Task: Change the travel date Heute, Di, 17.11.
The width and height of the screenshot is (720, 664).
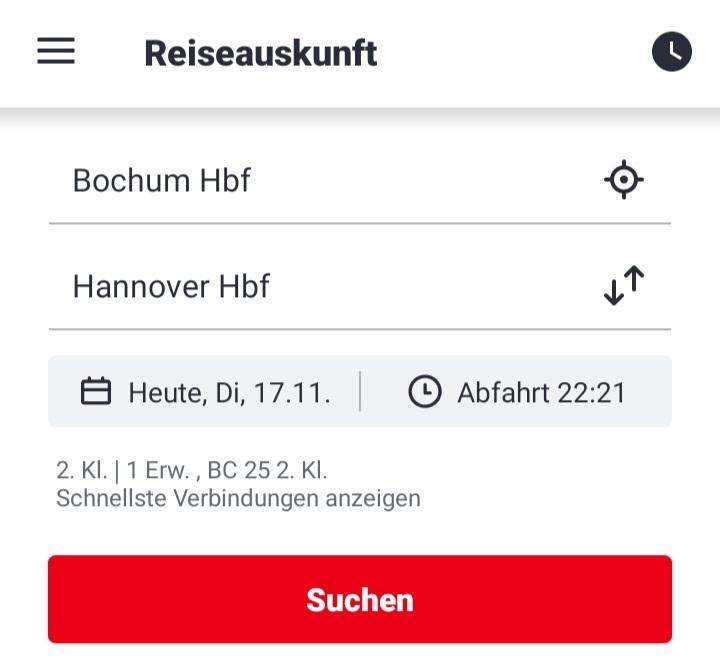Action: pyautogui.click(x=206, y=392)
